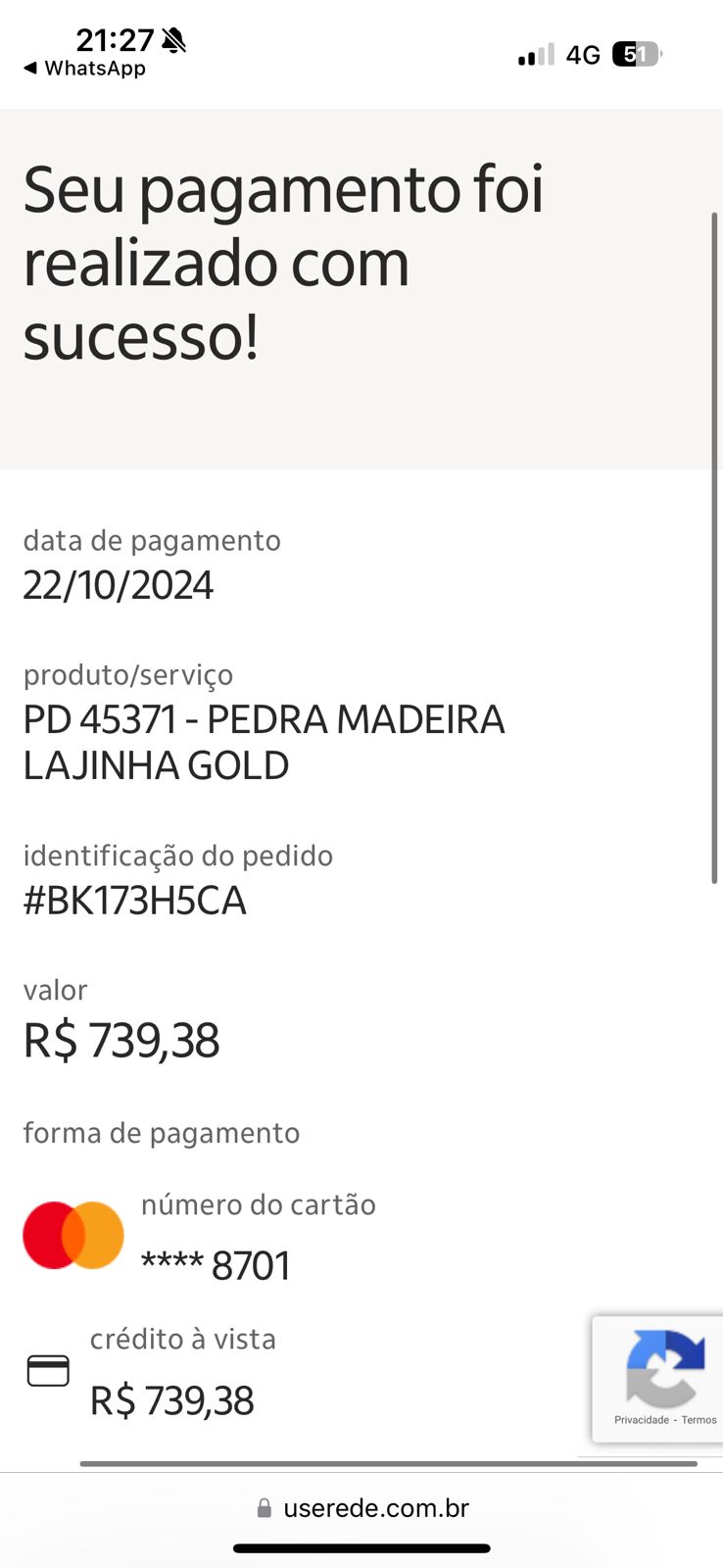Tap the payment date 22/10/2024

click(x=119, y=584)
